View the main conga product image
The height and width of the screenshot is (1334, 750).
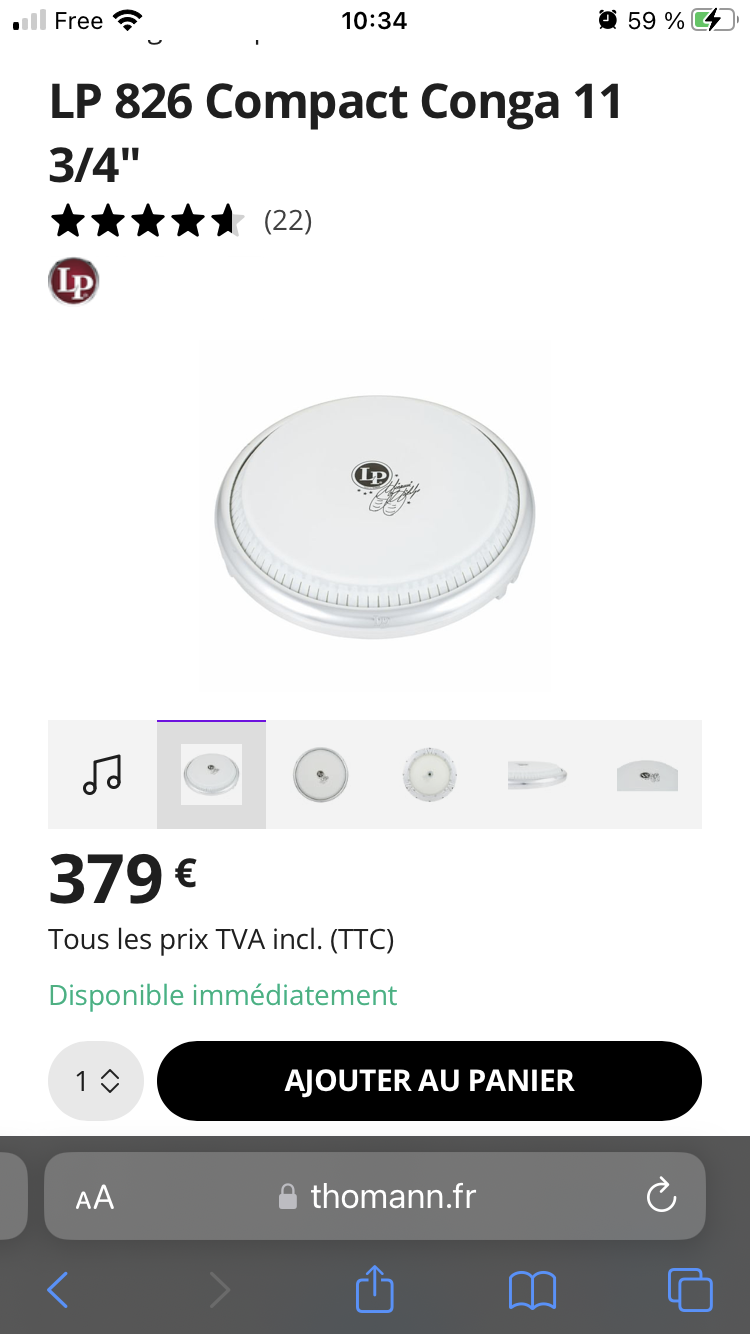click(375, 517)
